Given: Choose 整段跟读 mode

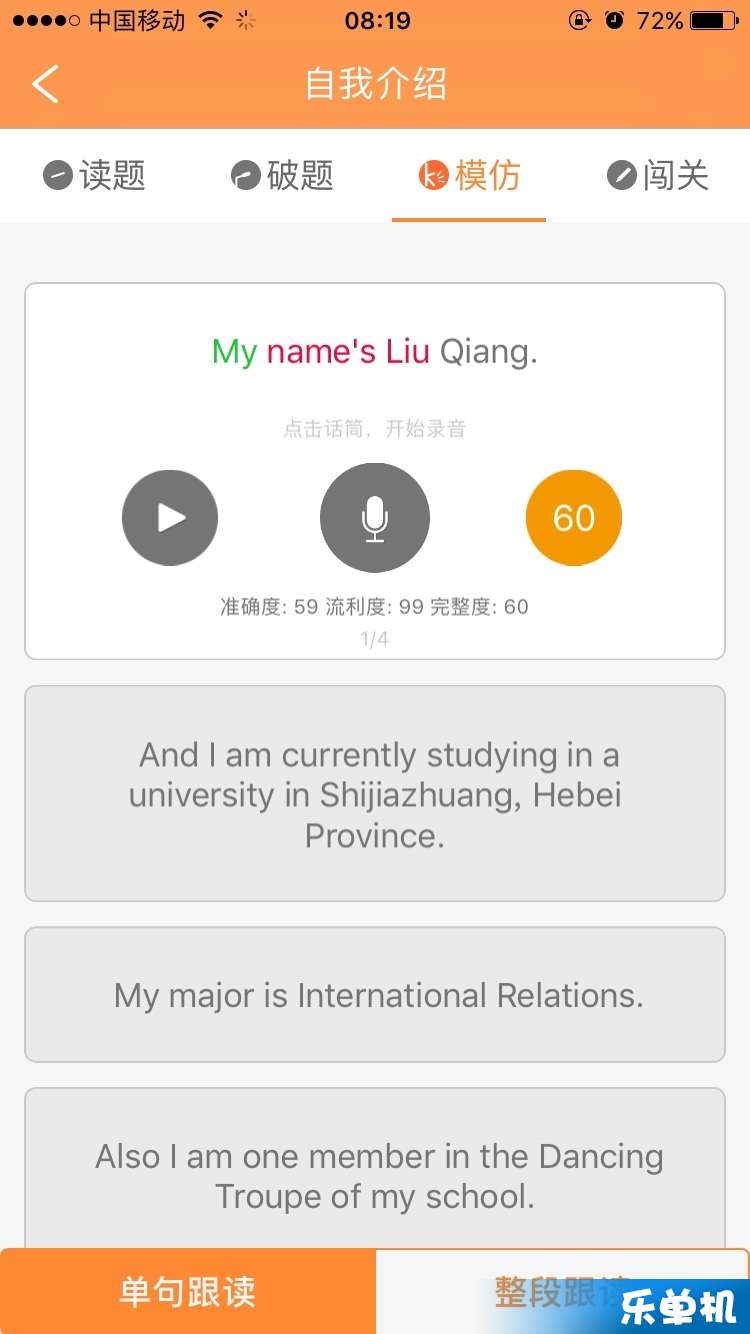Looking at the screenshot, I should point(563,1291).
